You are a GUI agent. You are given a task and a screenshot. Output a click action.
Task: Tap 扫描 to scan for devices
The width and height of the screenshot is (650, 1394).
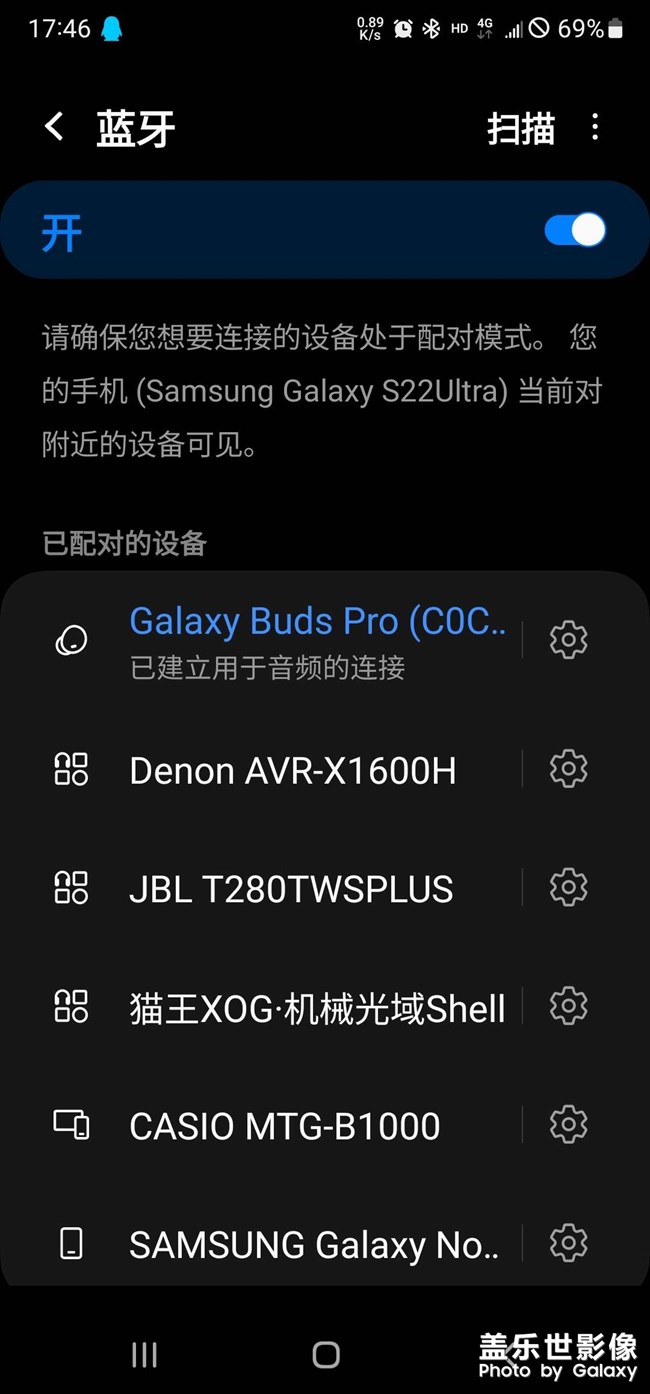520,128
